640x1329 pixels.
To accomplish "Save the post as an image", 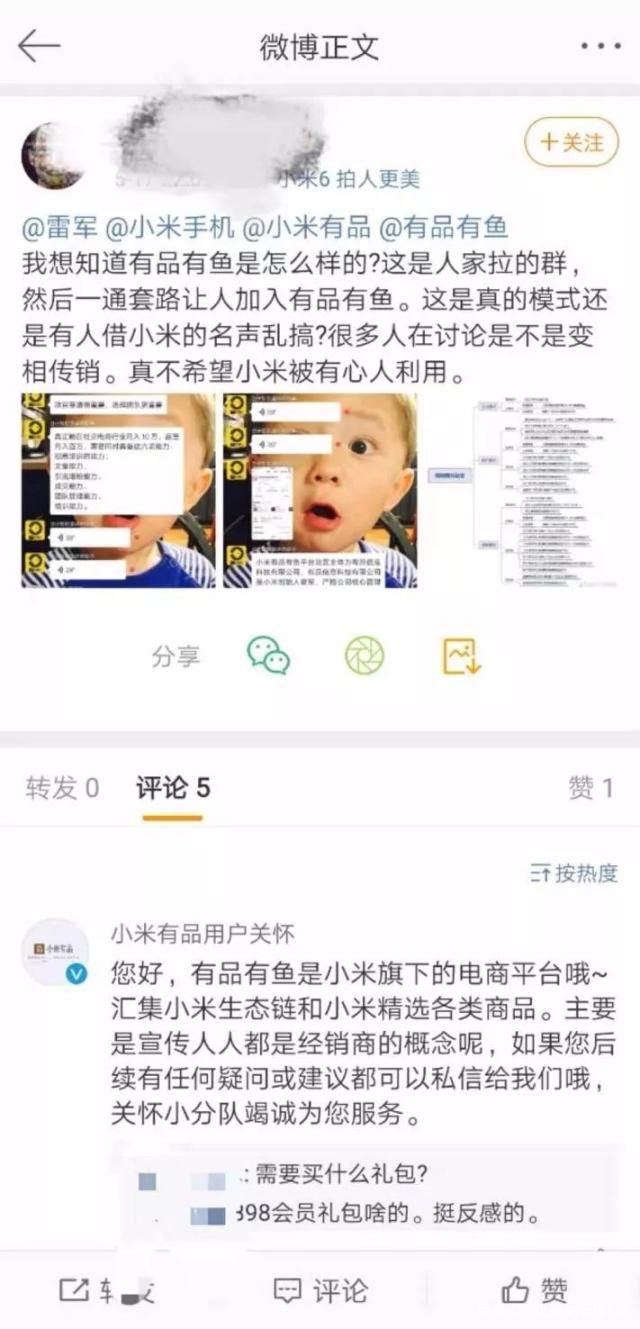I will (x=462, y=656).
